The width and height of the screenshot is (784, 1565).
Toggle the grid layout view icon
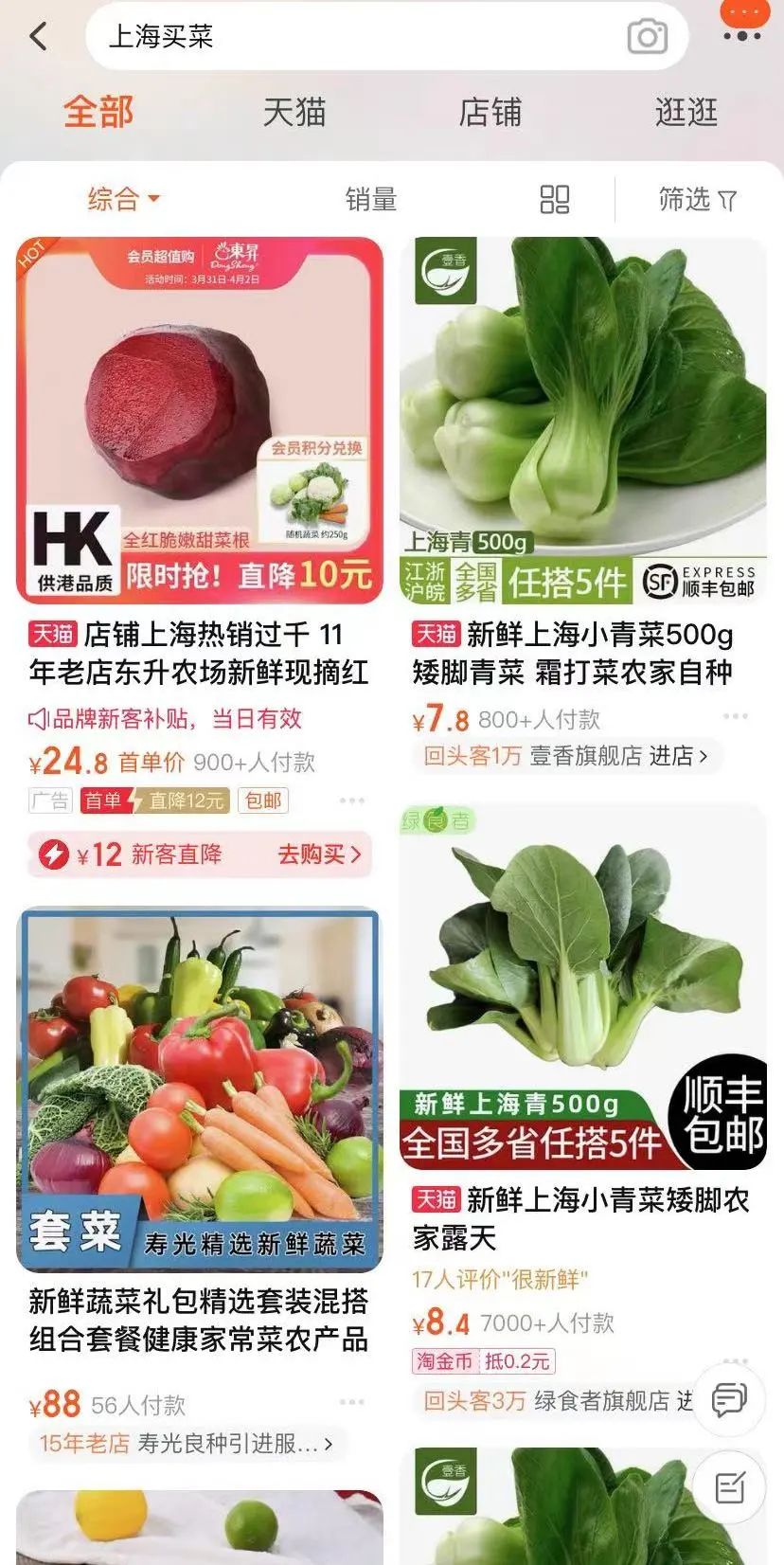tap(554, 199)
